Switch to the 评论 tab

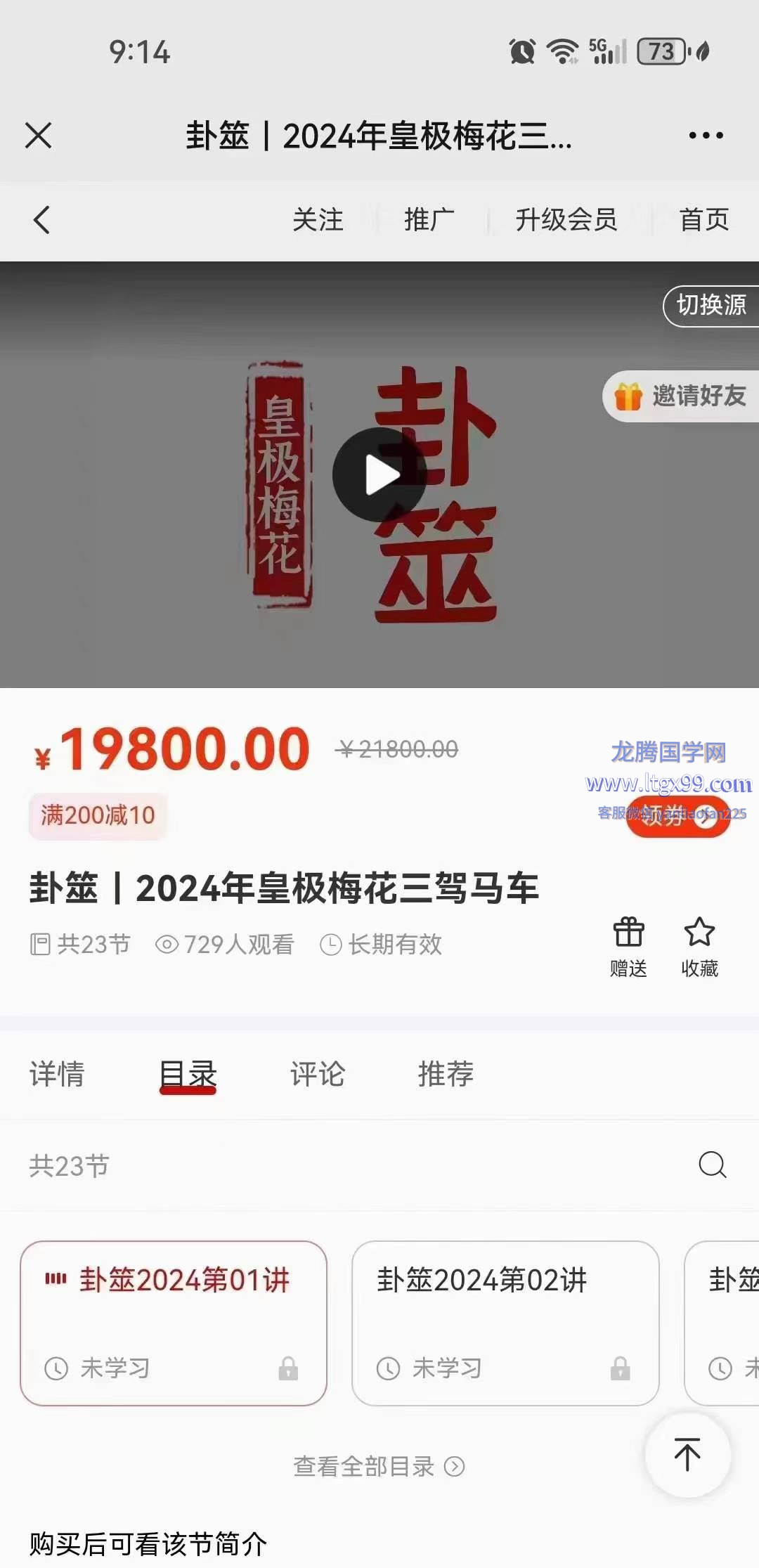317,1074
